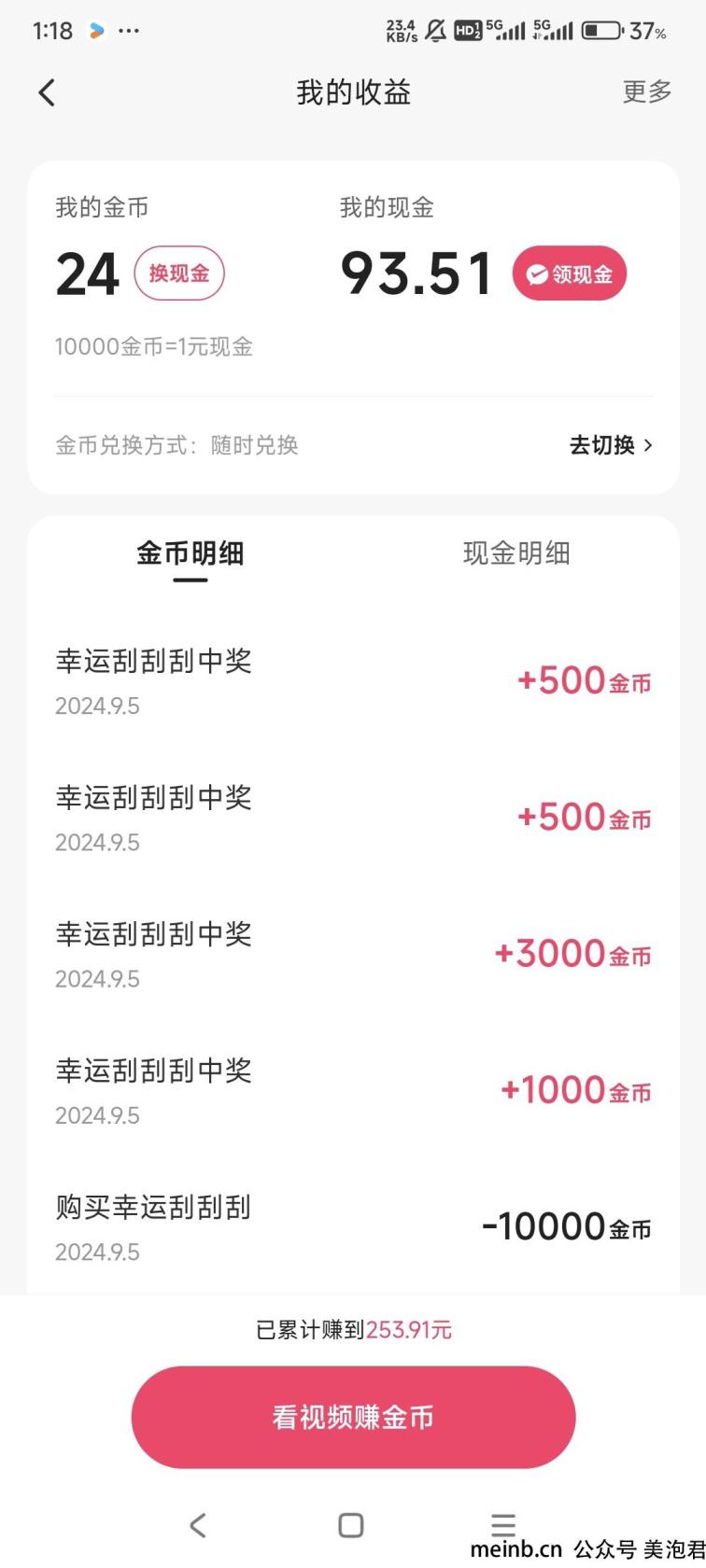Tap the system home button
706x1568 pixels.
351,1525
